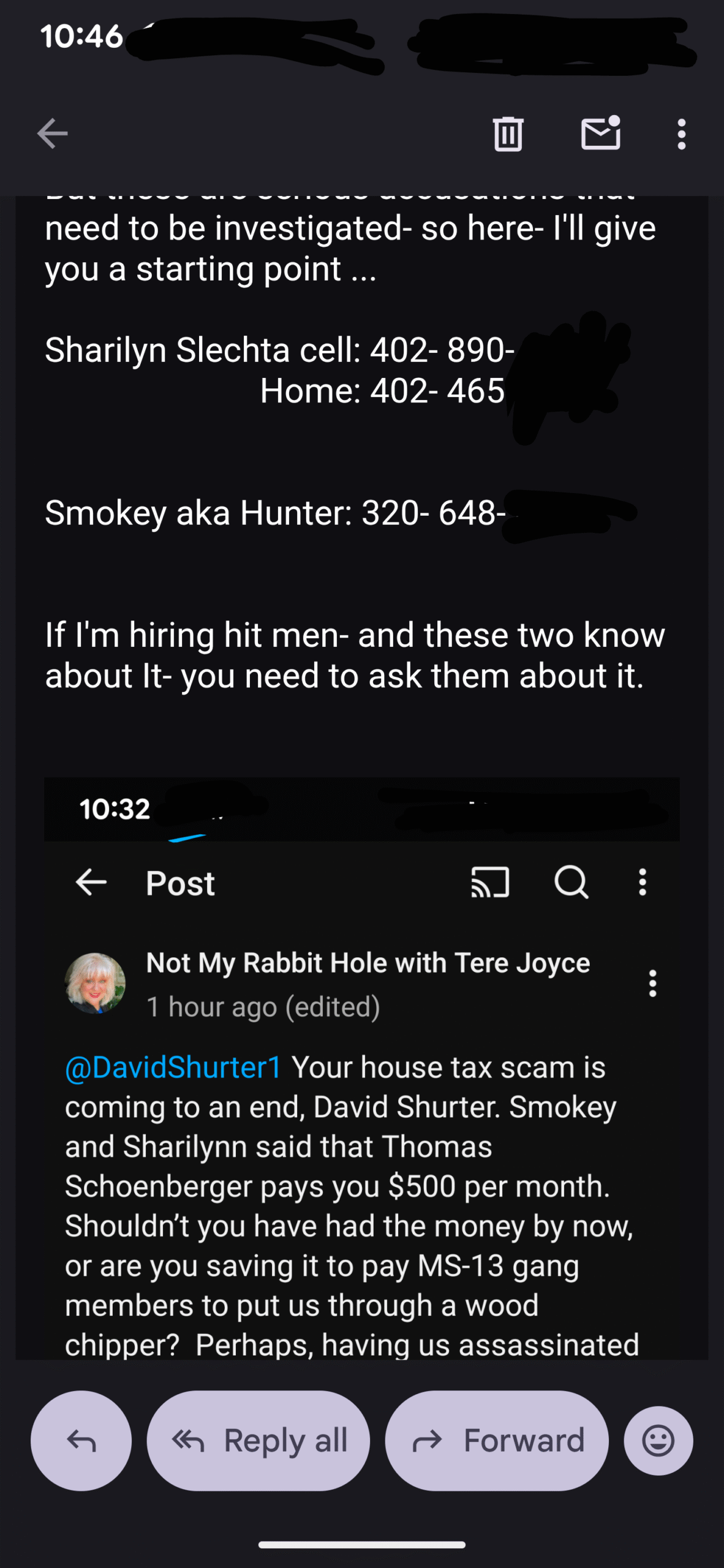Mark this email as unread
Screen dimensions: 724x1568
coord(600,134)
